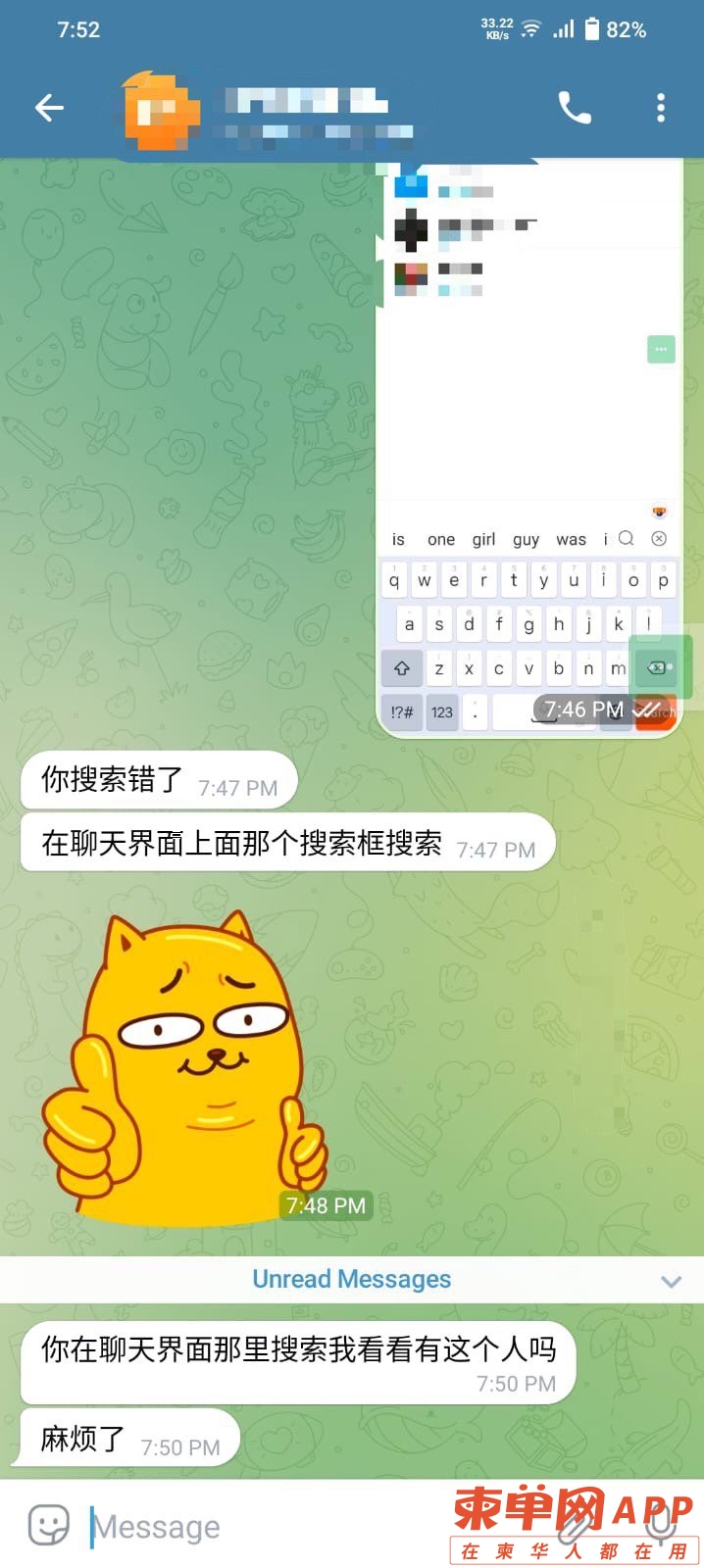Open the overflow menu
Viewport: 704px width, 1568px height.
(x=661, y=108)
